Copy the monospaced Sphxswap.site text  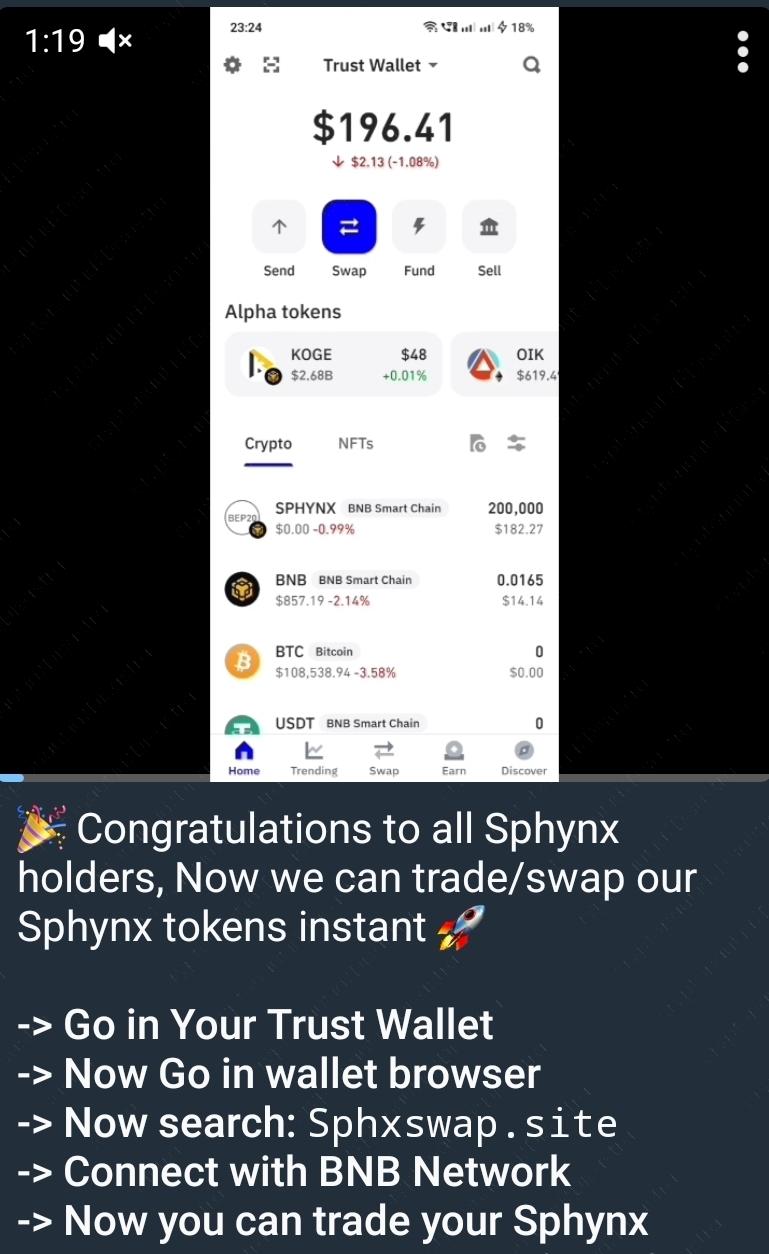click(x=462, y=1124)
